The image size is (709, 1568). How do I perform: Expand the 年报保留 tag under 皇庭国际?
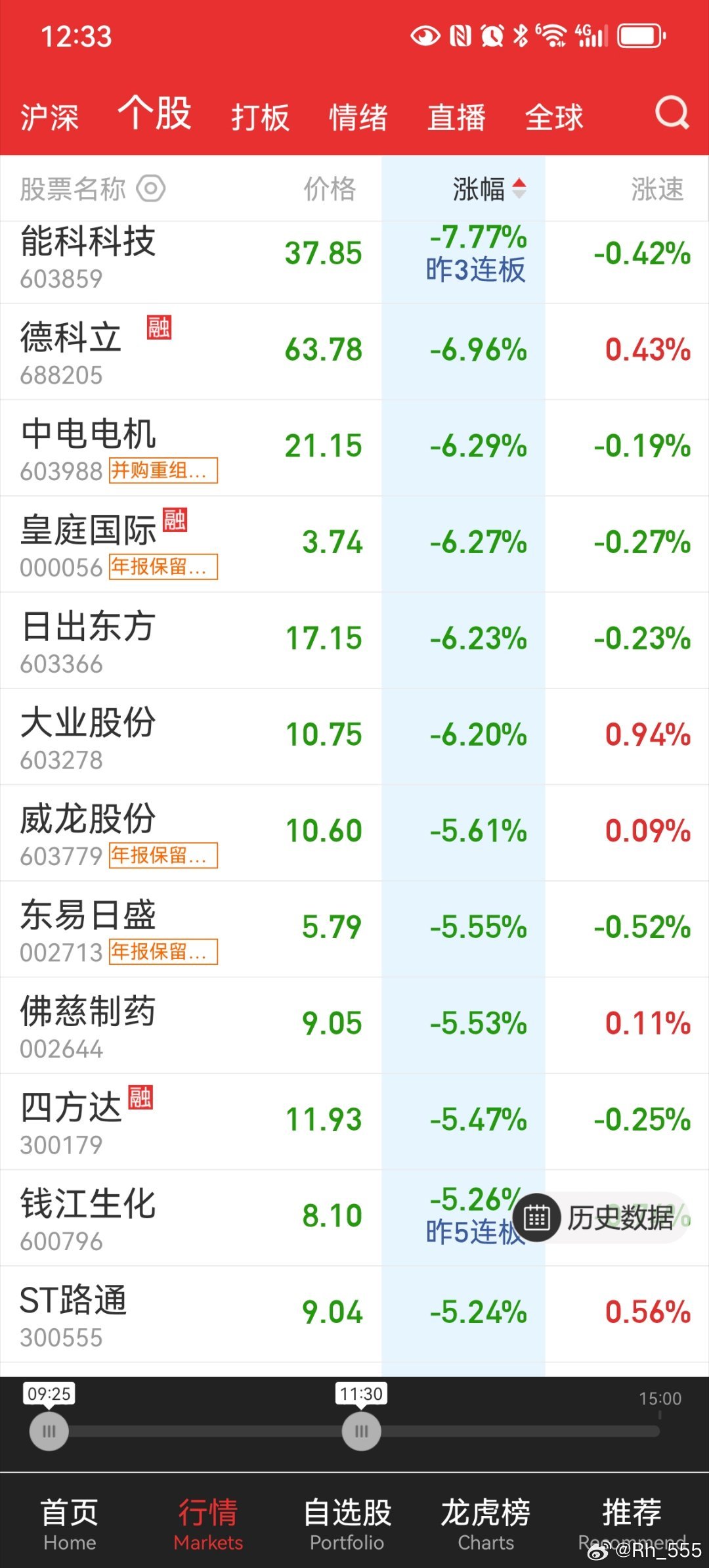click(x=163, y=567)
